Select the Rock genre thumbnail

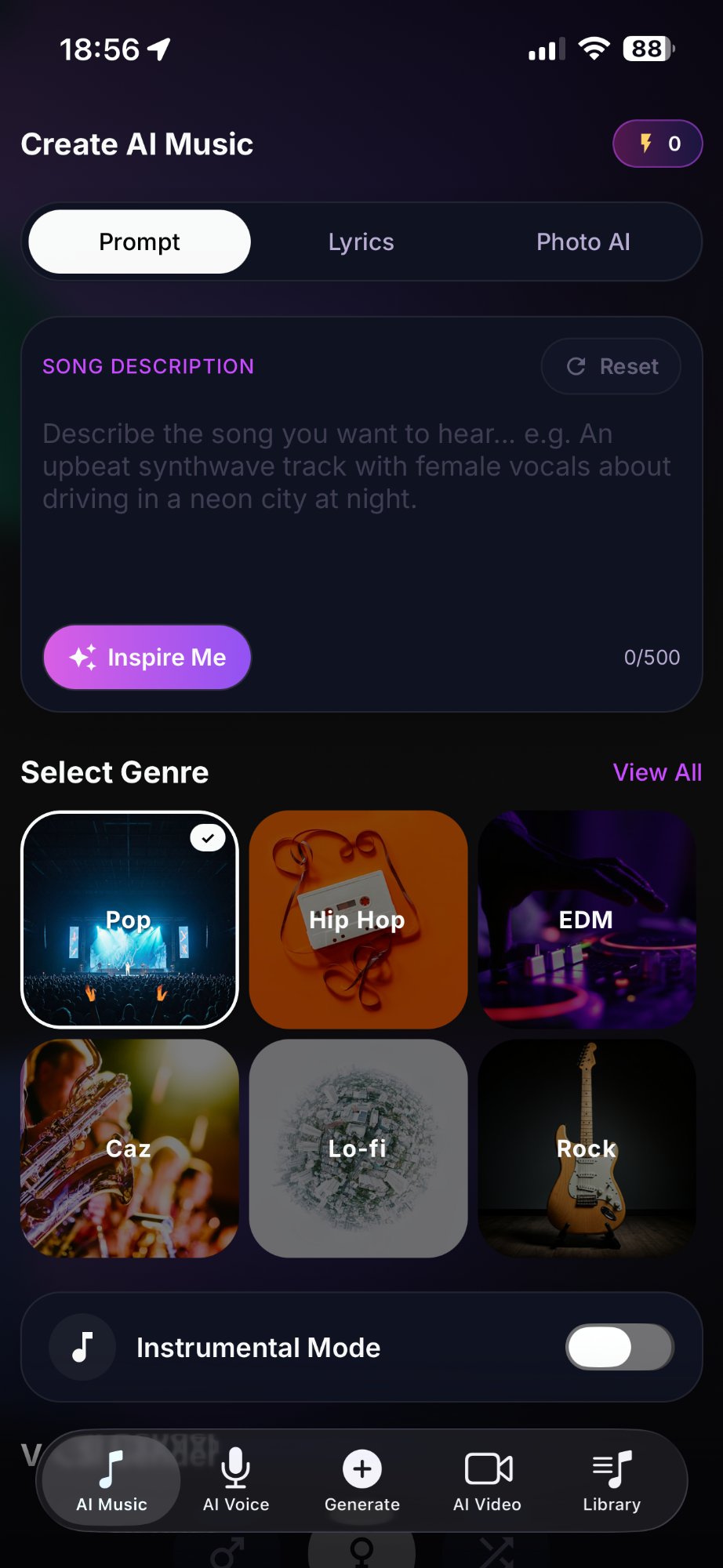[587, 1149]
